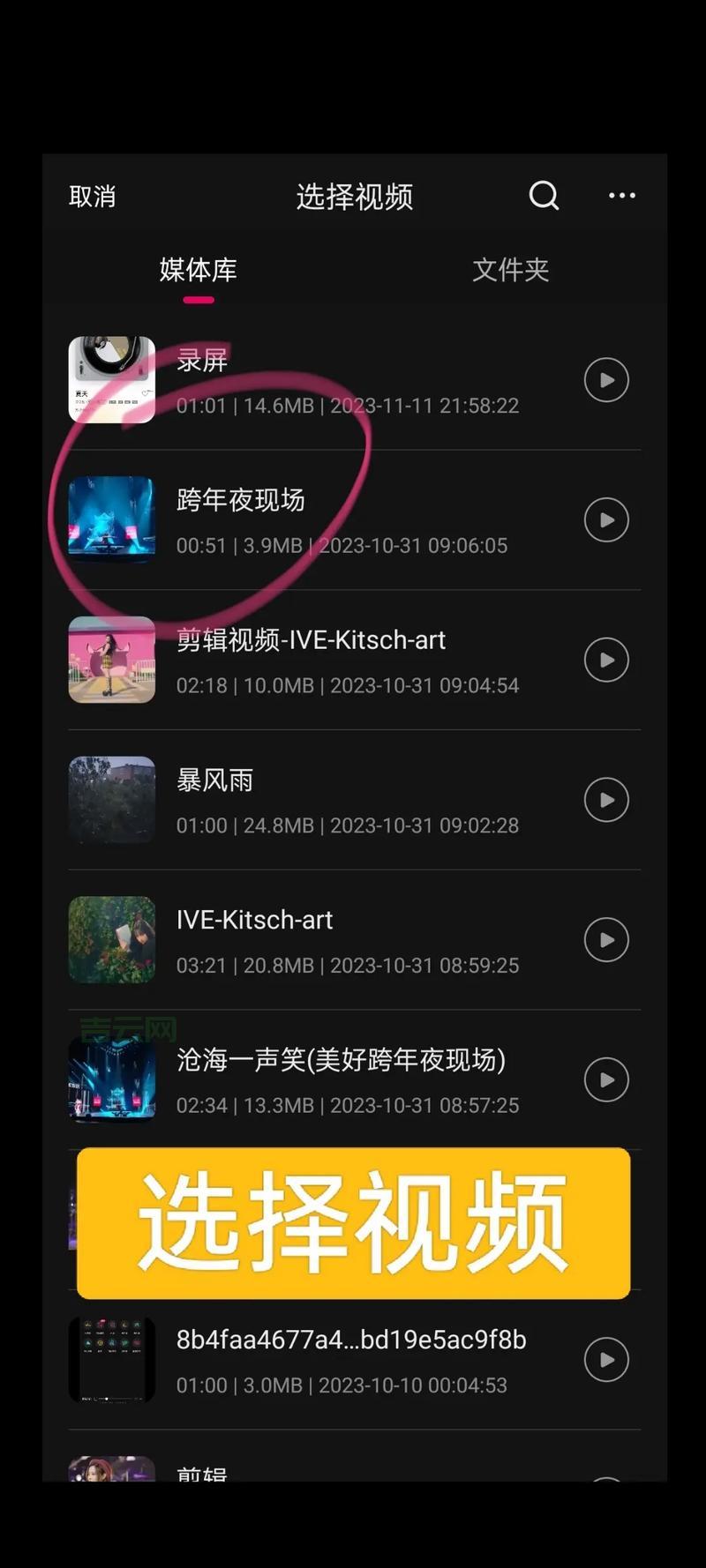706x1568 pixels.
Task: Open the search icon on the top bar
Action: click(x=544, y=196)
